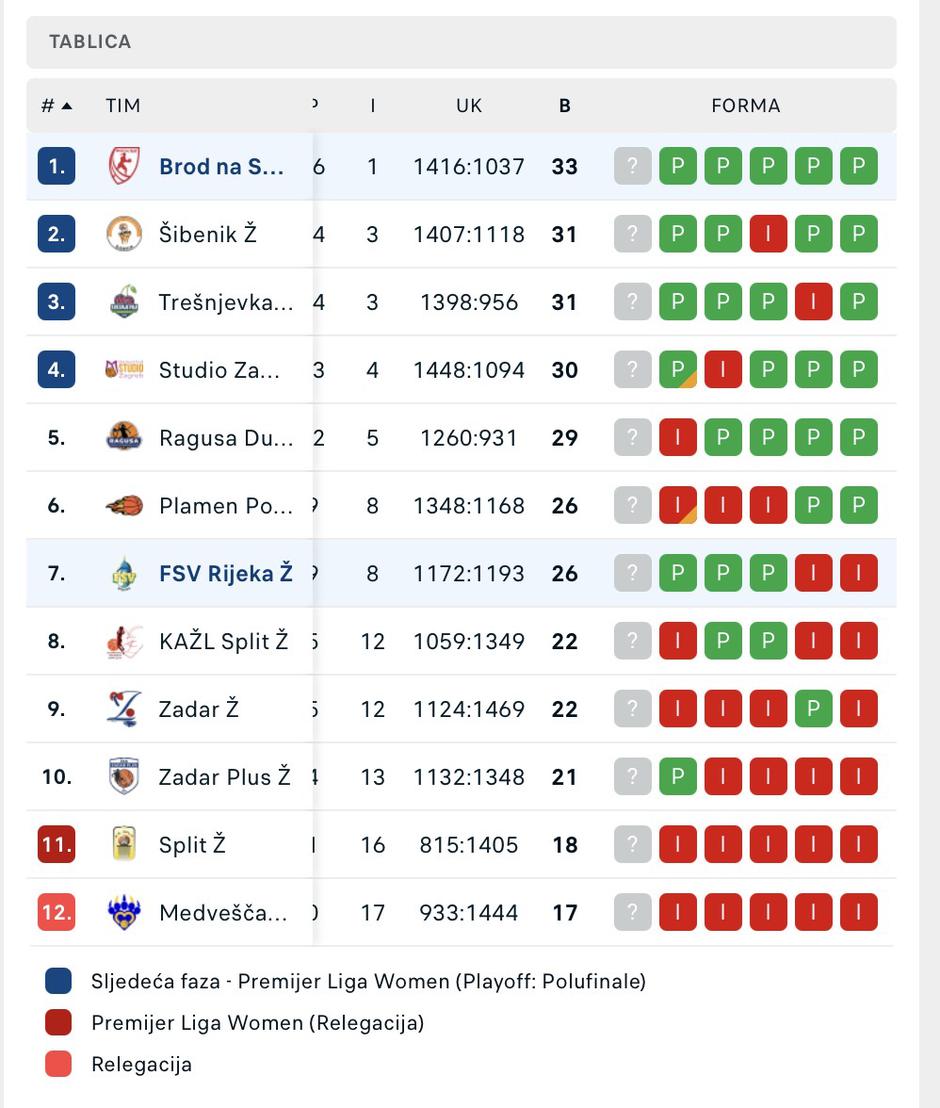Tap the Plamen Po... standings row
This screenshot has height=1108, width=940.
[x=225, y=506]
